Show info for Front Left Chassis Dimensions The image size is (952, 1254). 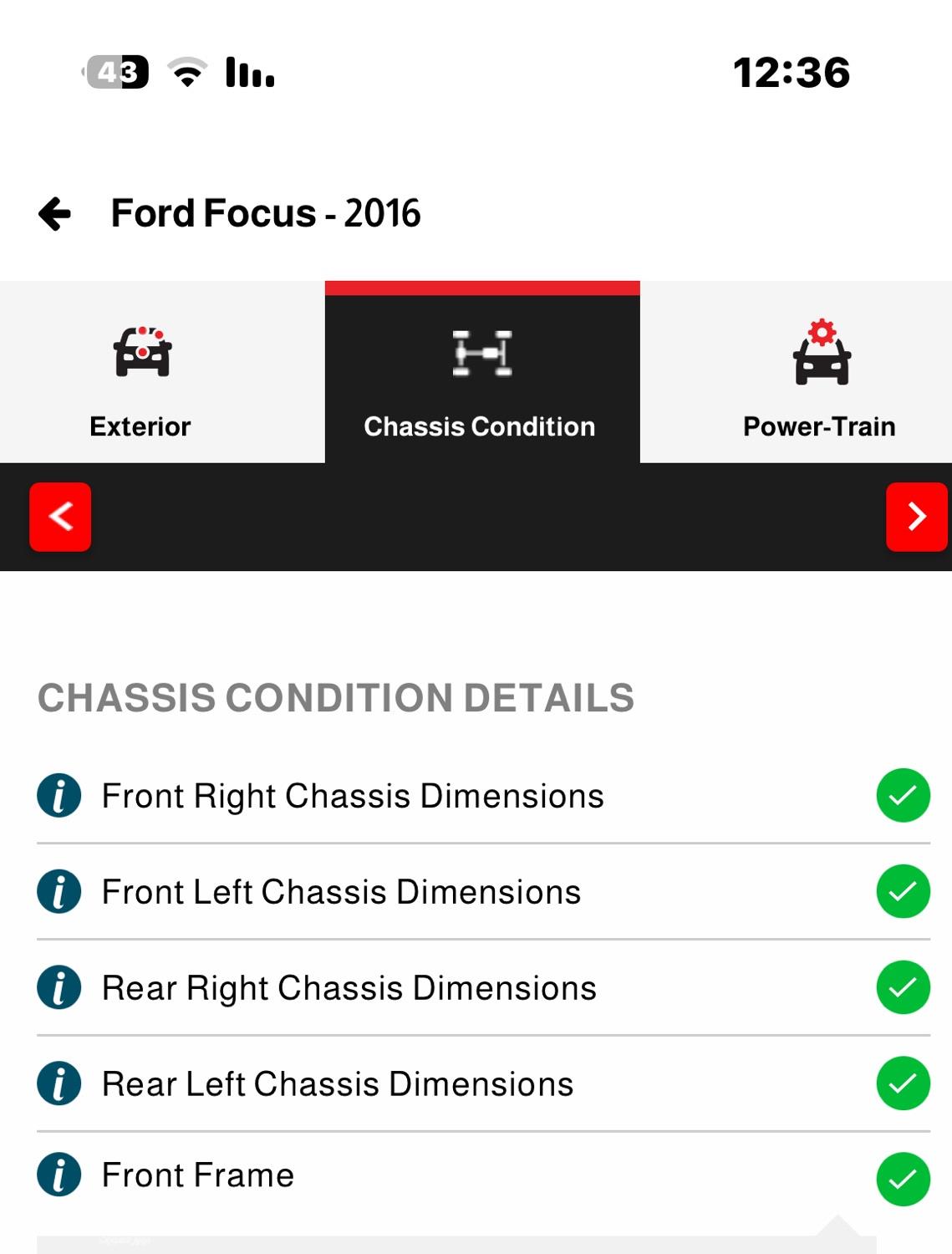(59, 891)
